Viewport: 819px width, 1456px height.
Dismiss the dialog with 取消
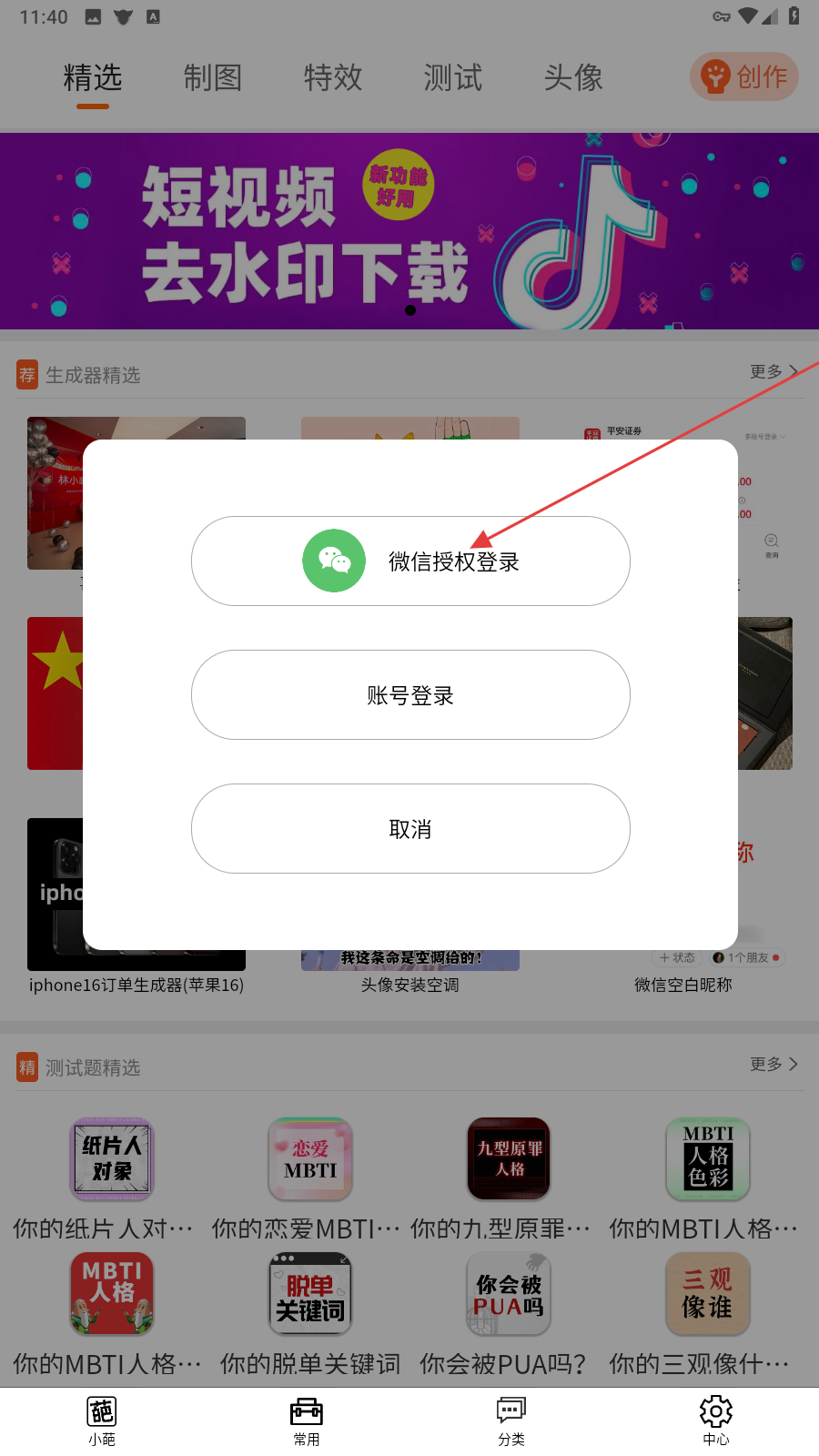410,828
